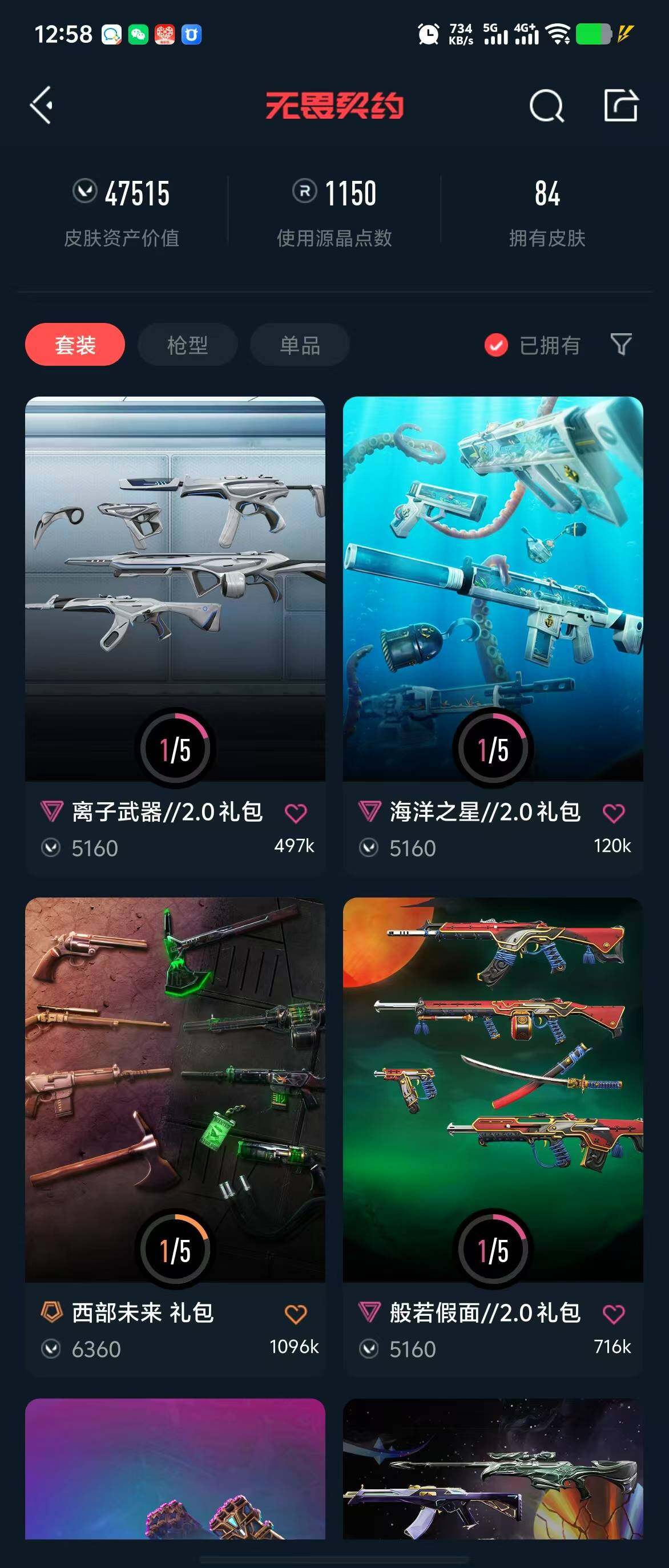Open the 西部未来 礼包 bundle card
This screenshot has width=669, height=1568.
tap(175, 1090)
